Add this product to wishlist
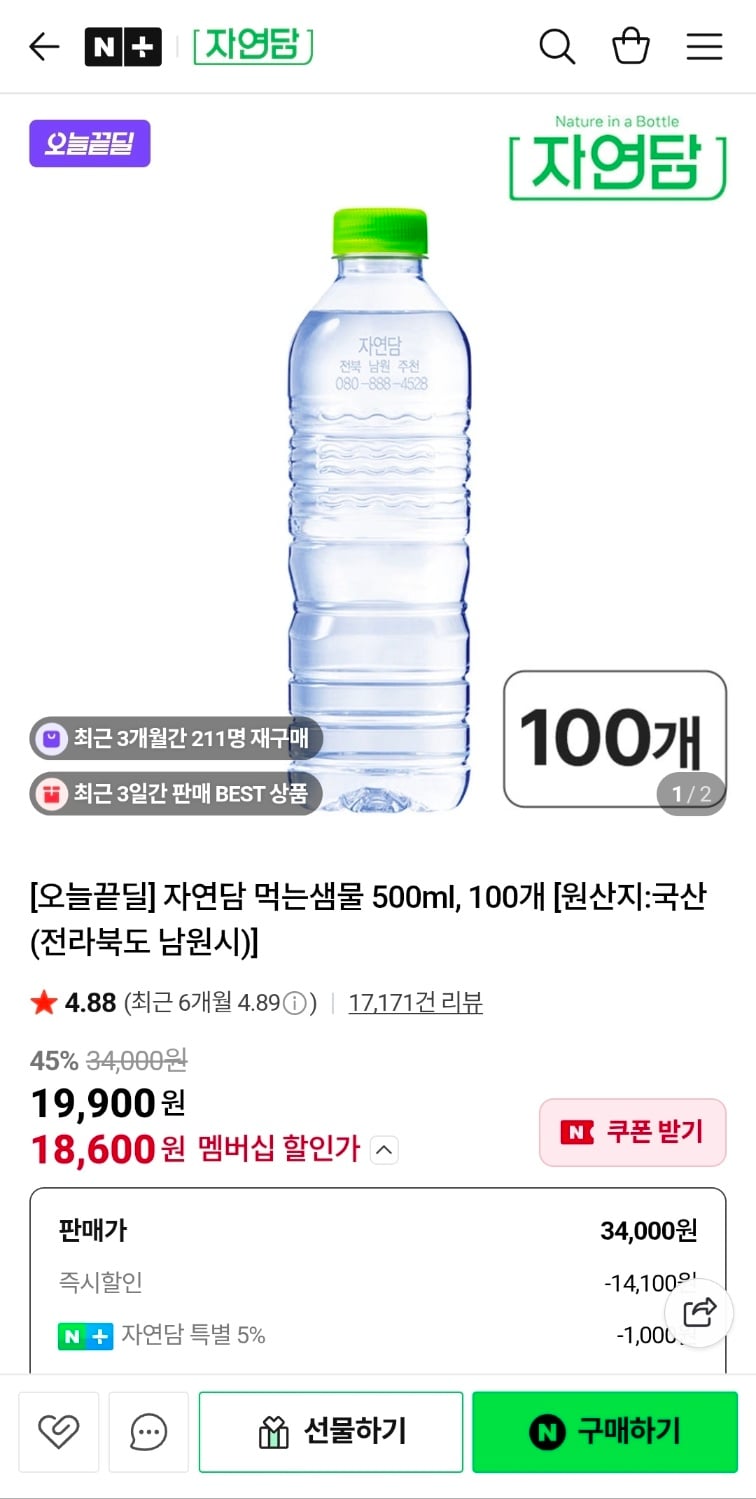Image resolution: width=756 pixels, height=1499 pixels. tap(59, 1432)
